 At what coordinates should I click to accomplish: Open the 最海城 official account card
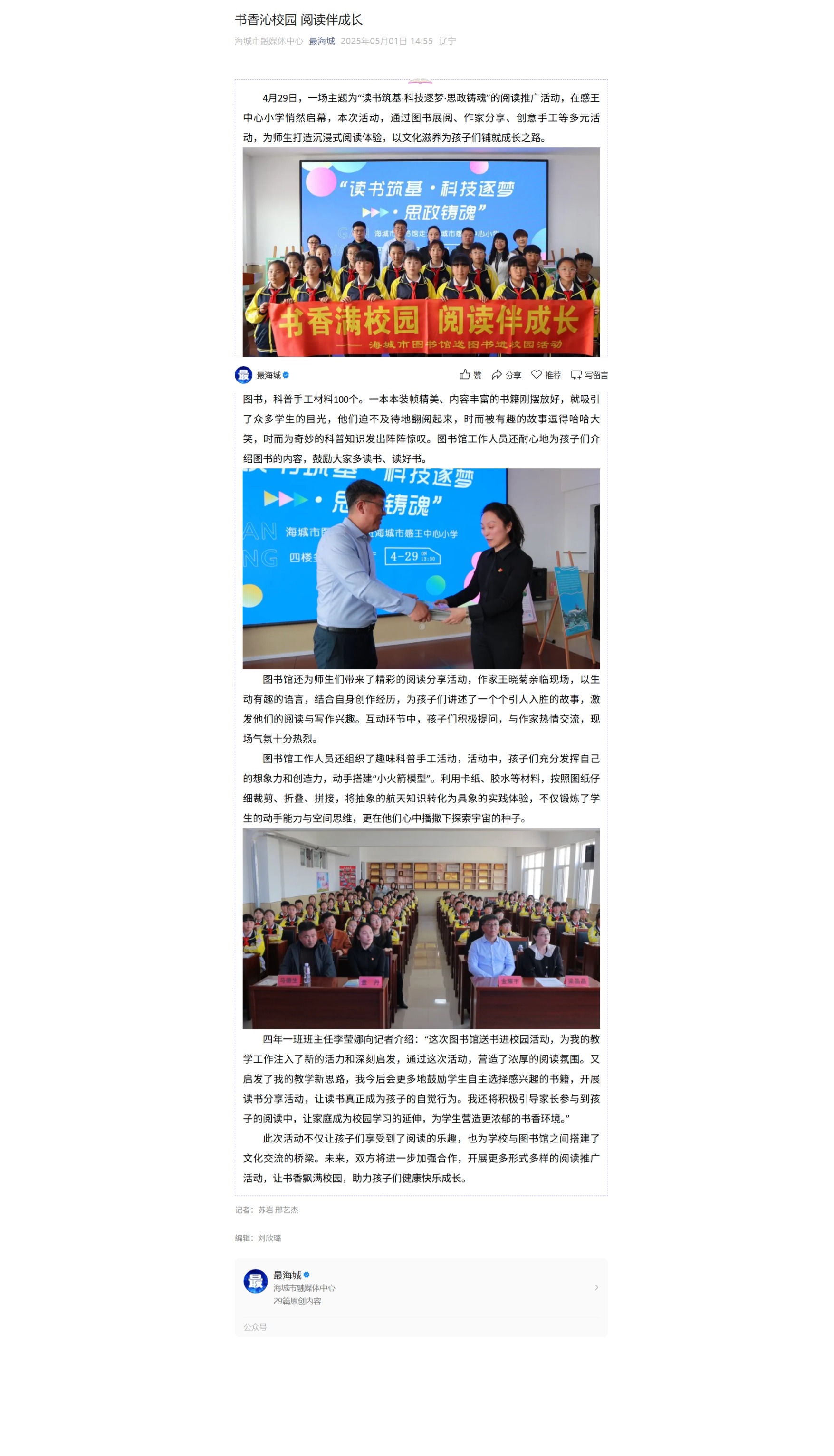tap(421, 1287)
